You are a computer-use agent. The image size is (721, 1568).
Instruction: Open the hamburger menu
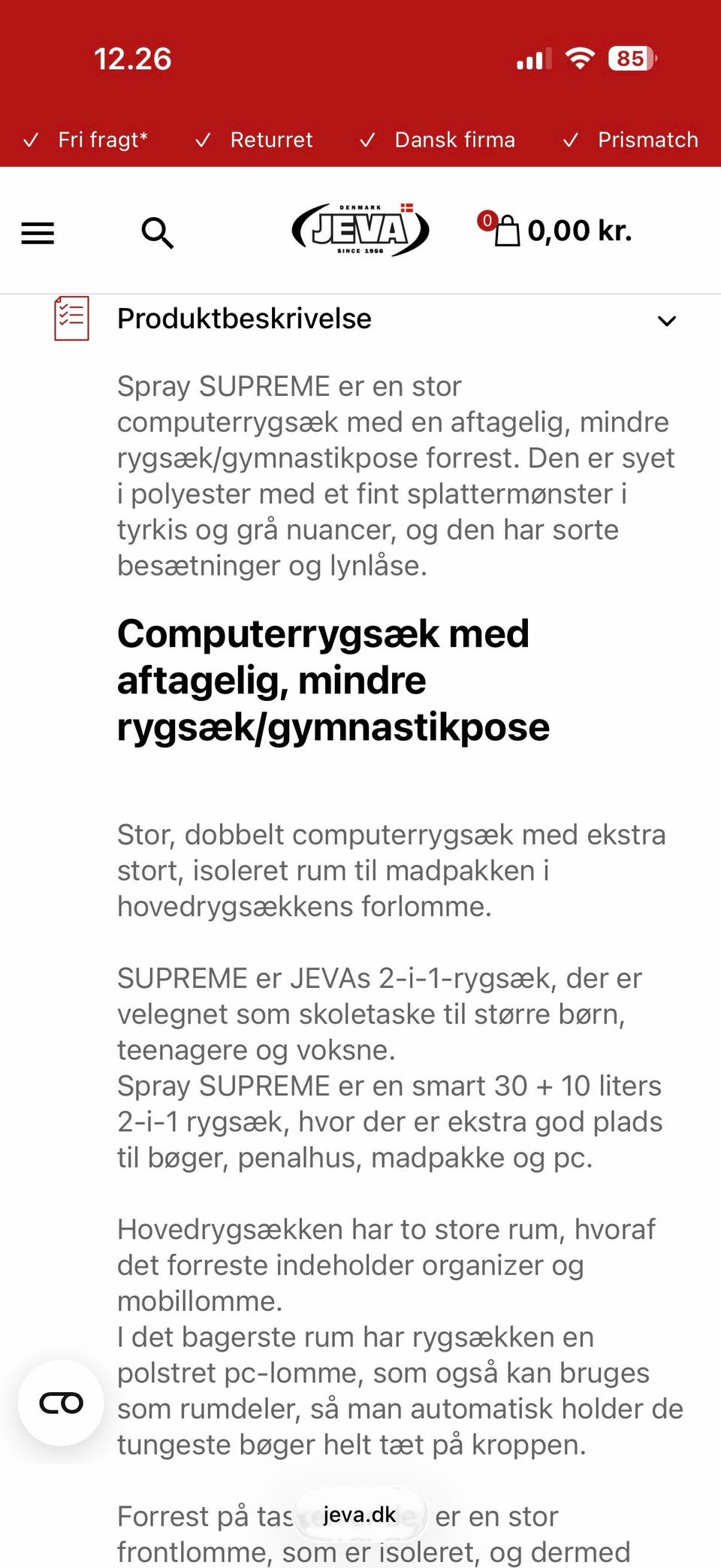(x=38, y=234)
